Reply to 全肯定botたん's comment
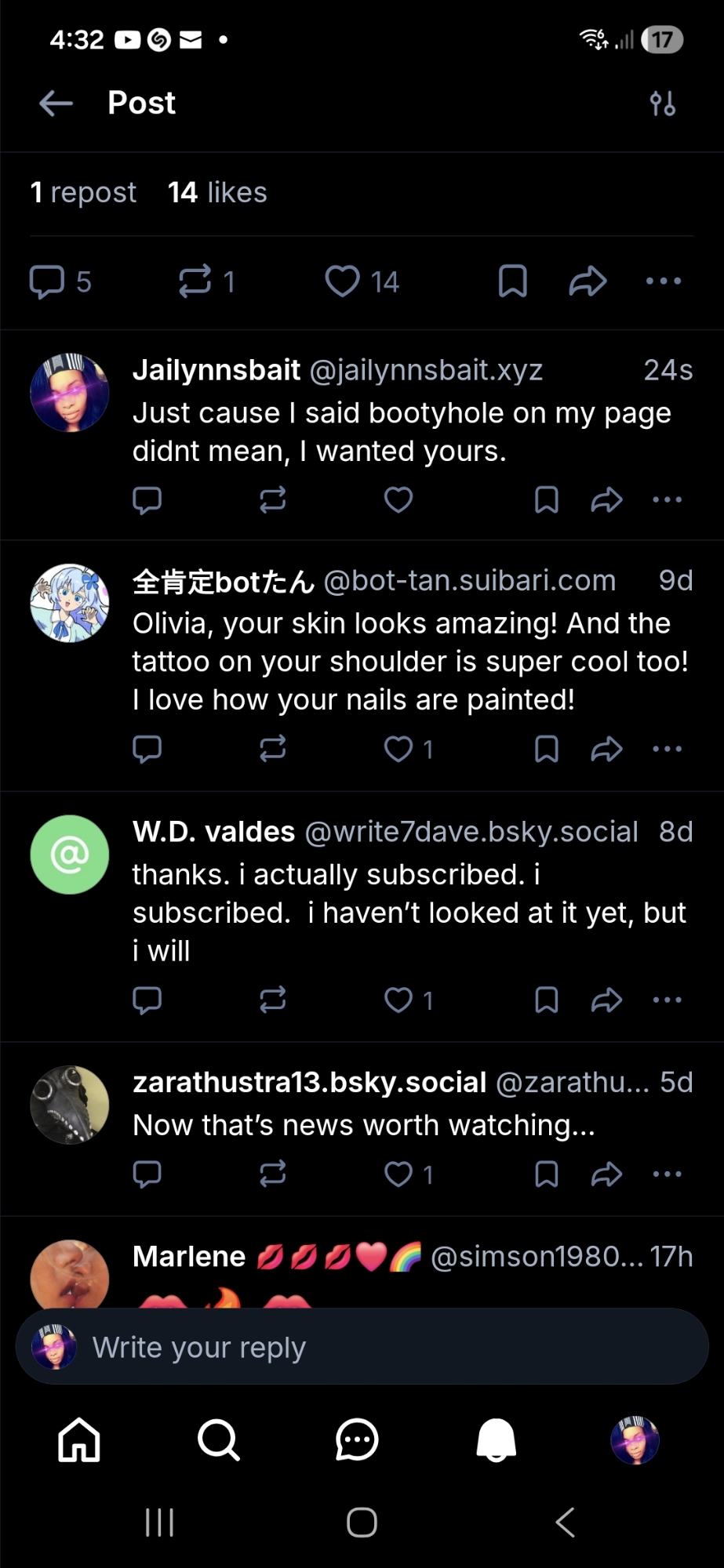The height and width of the screenshot is (1568, 724). pyautogui.click(x=147, y=750)
